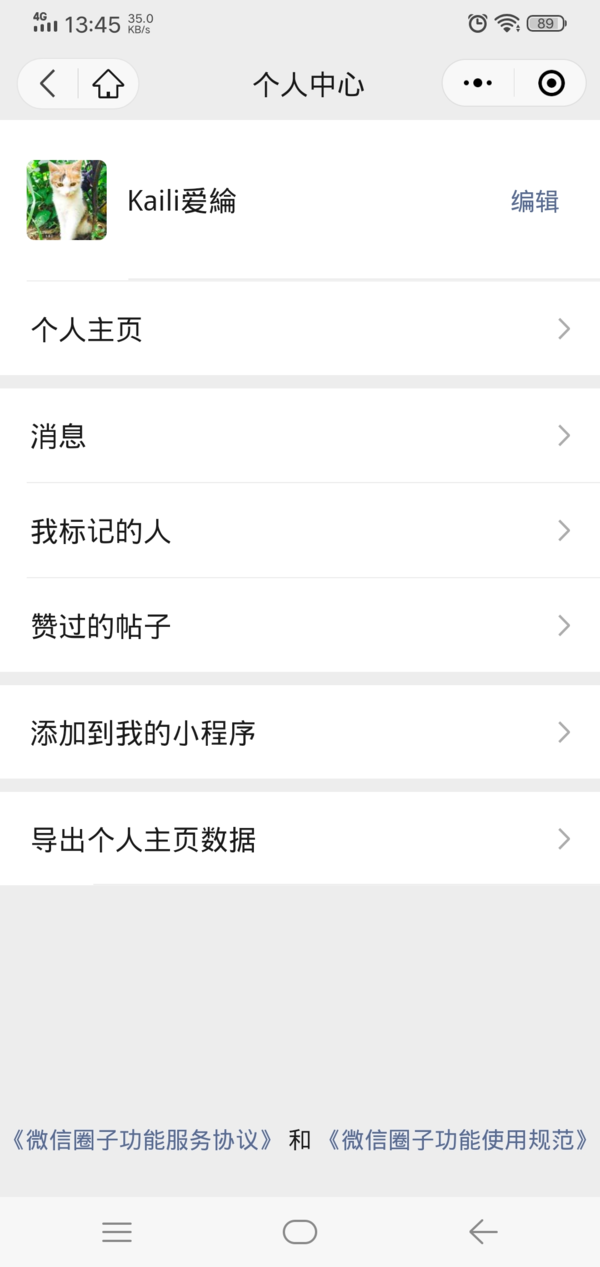The width and height of the screenshot is (600, 1267).
Task: View 我标记的人 list
Action: (300, 531)
